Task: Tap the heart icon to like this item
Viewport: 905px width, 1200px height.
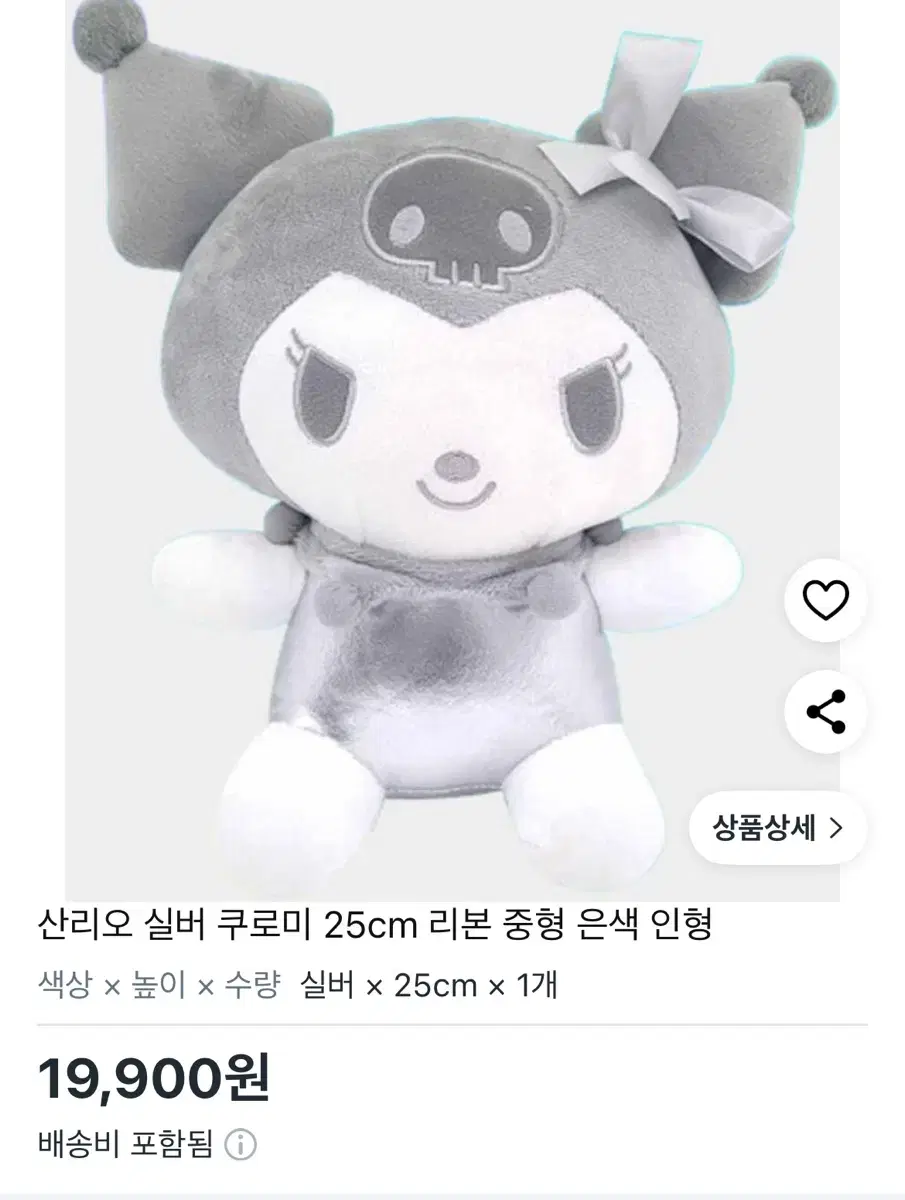Action: [x=826, y=602]
